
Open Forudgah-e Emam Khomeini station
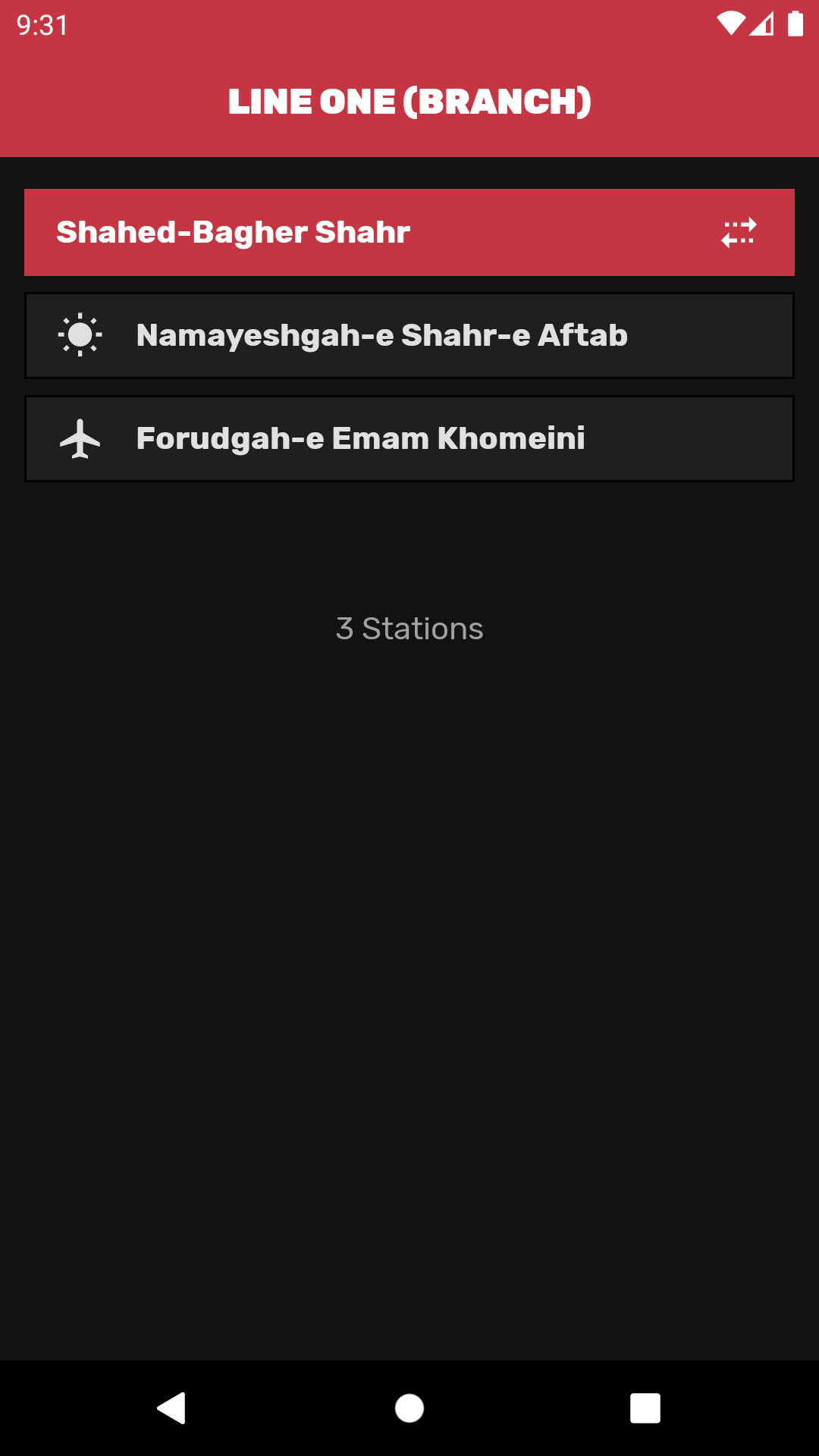pyautogui.click(x=409, y=438)
